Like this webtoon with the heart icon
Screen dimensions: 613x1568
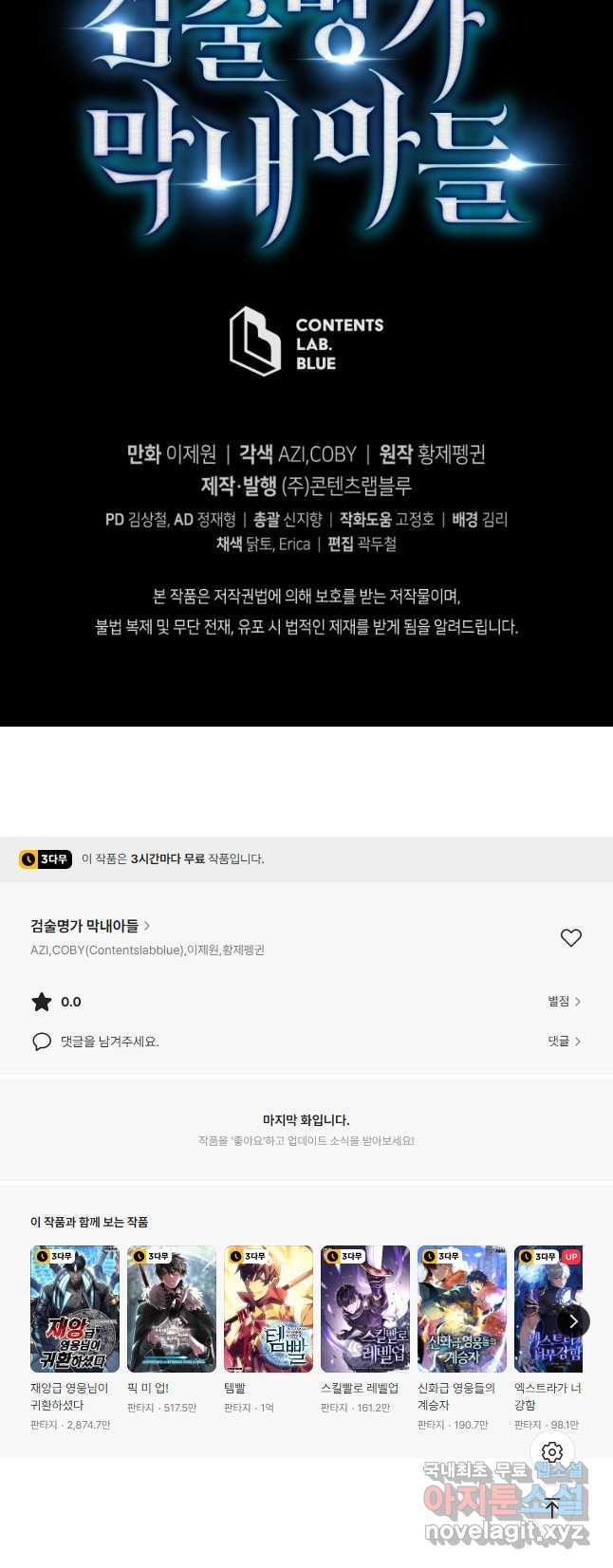(x=570, y=937)
